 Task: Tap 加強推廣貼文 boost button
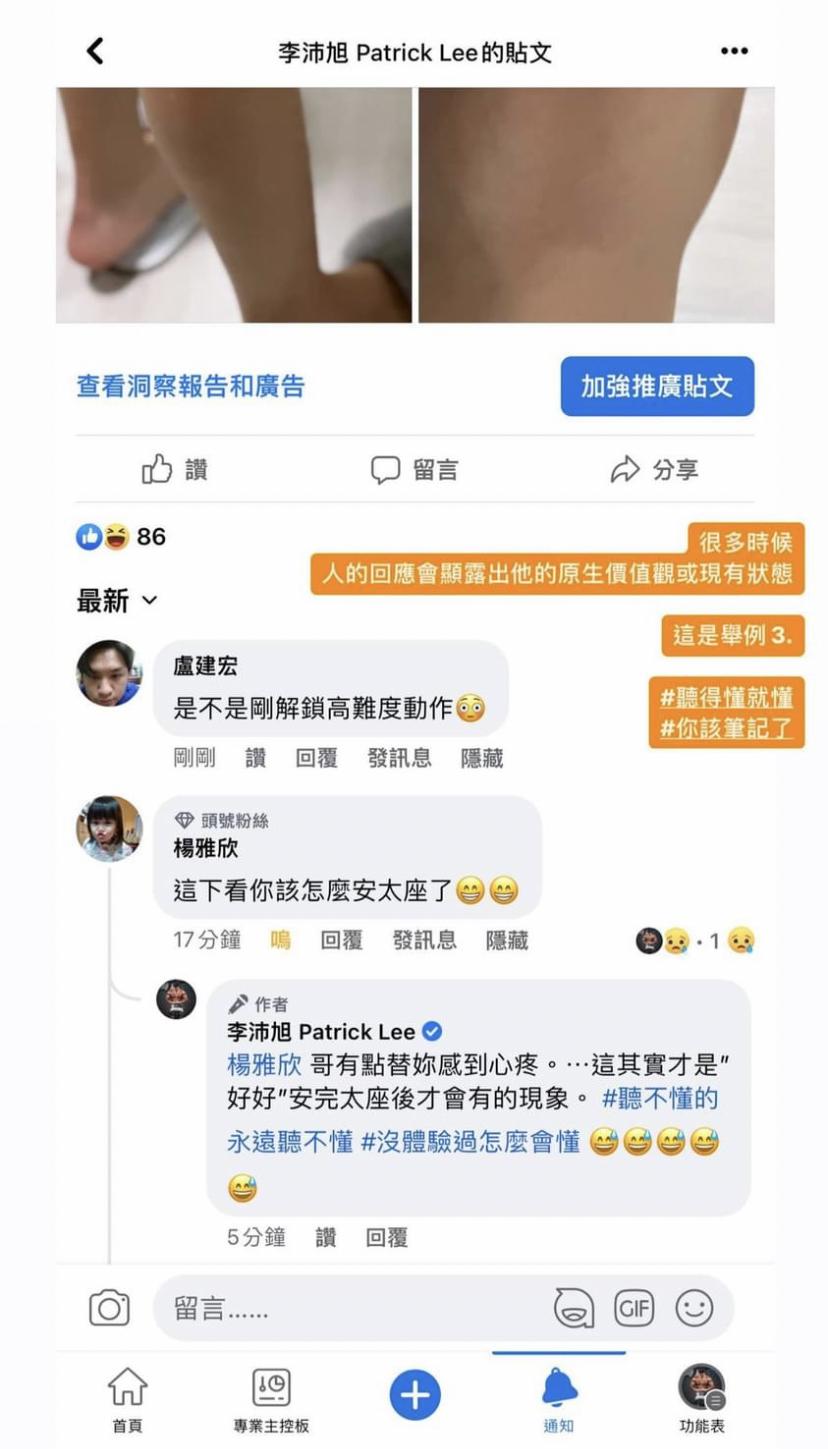pos(657,386)
